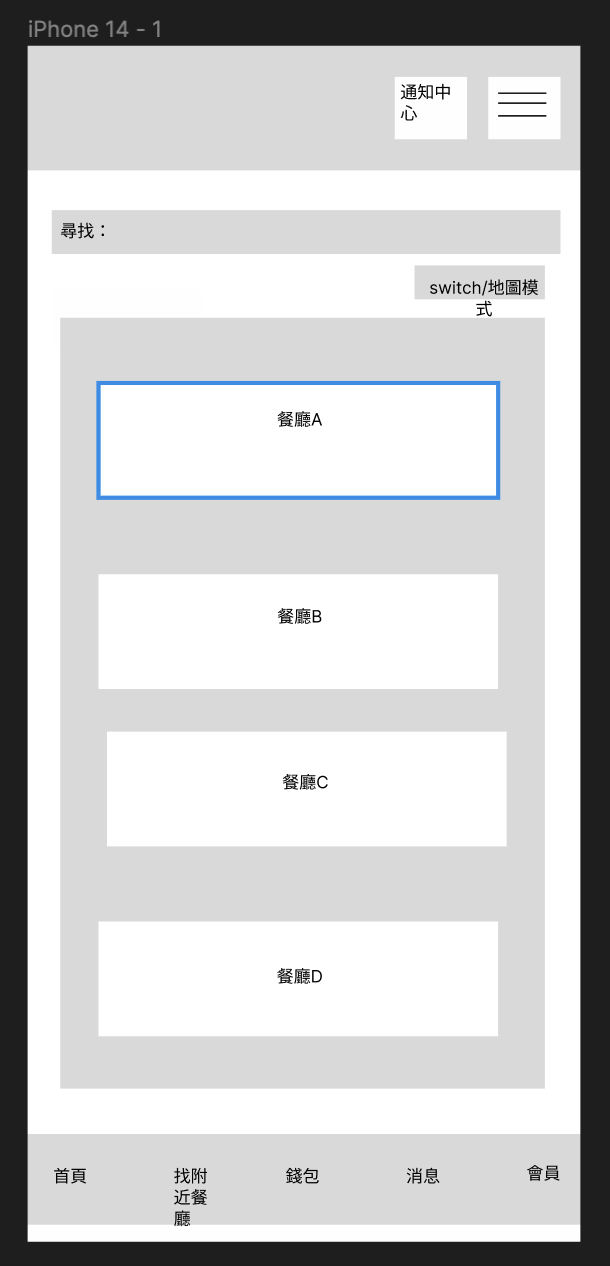Select the 餐廳C card
This screenshot has height=1266, width=610.
306,788
